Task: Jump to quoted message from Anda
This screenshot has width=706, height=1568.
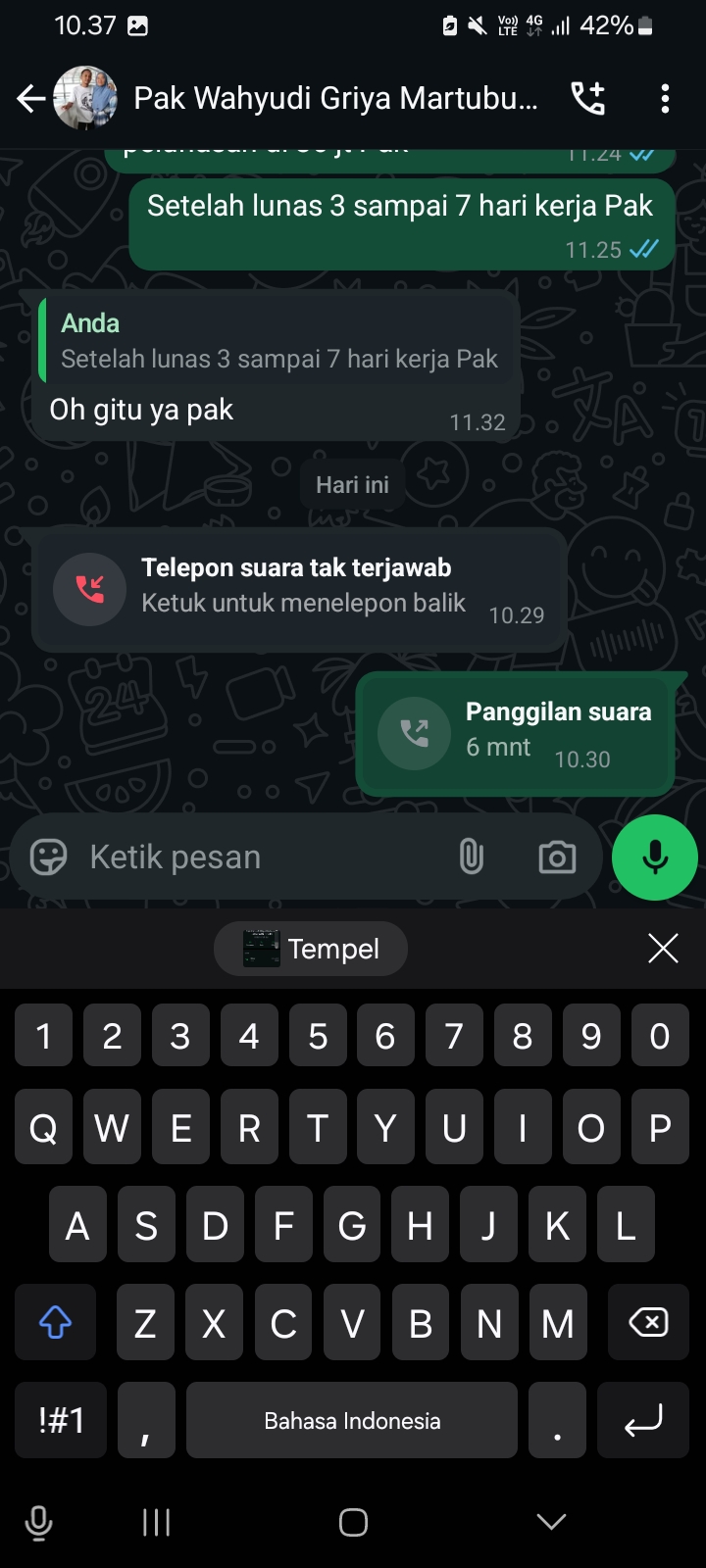Action: click(x=278, y=342)
